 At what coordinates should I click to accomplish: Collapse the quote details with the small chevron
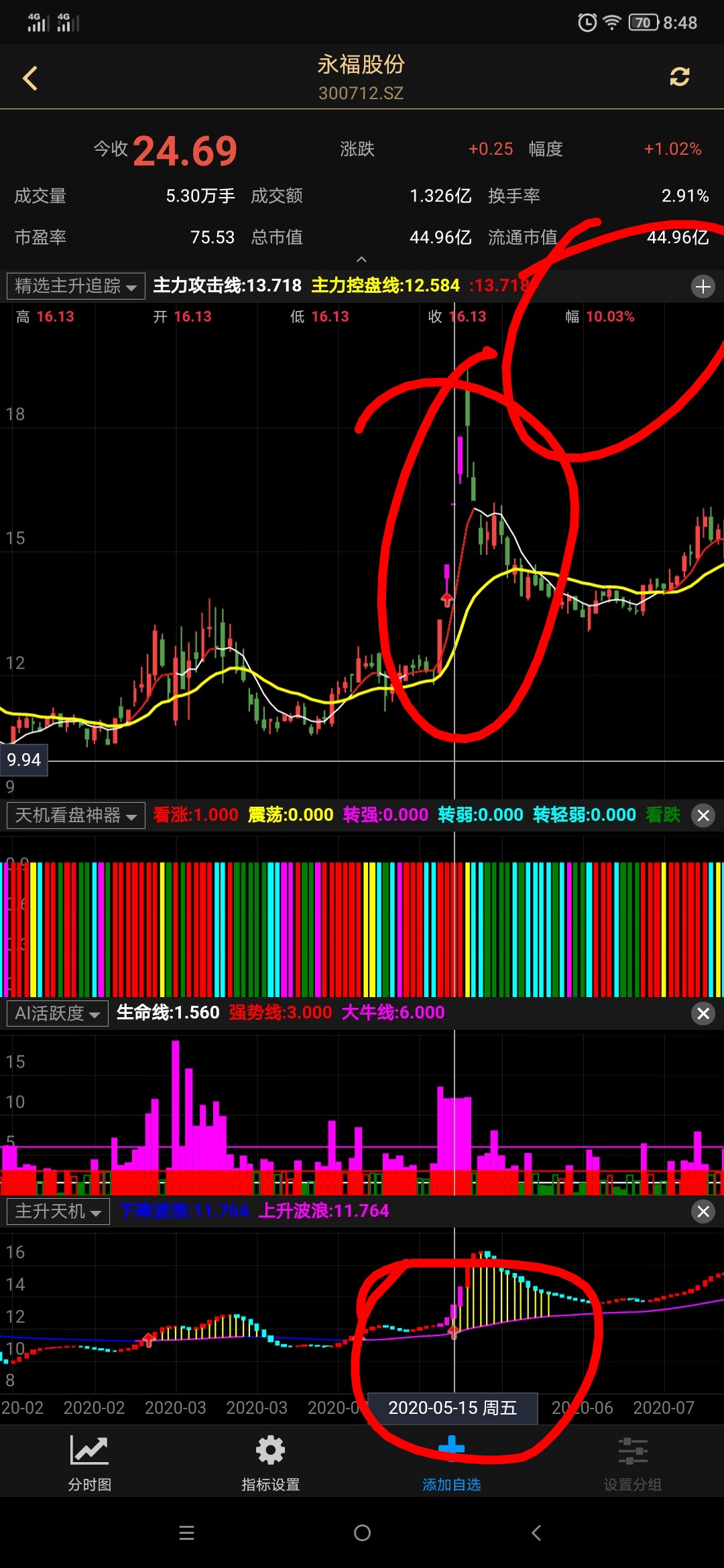pyautogui.click(x=361, y=259)
